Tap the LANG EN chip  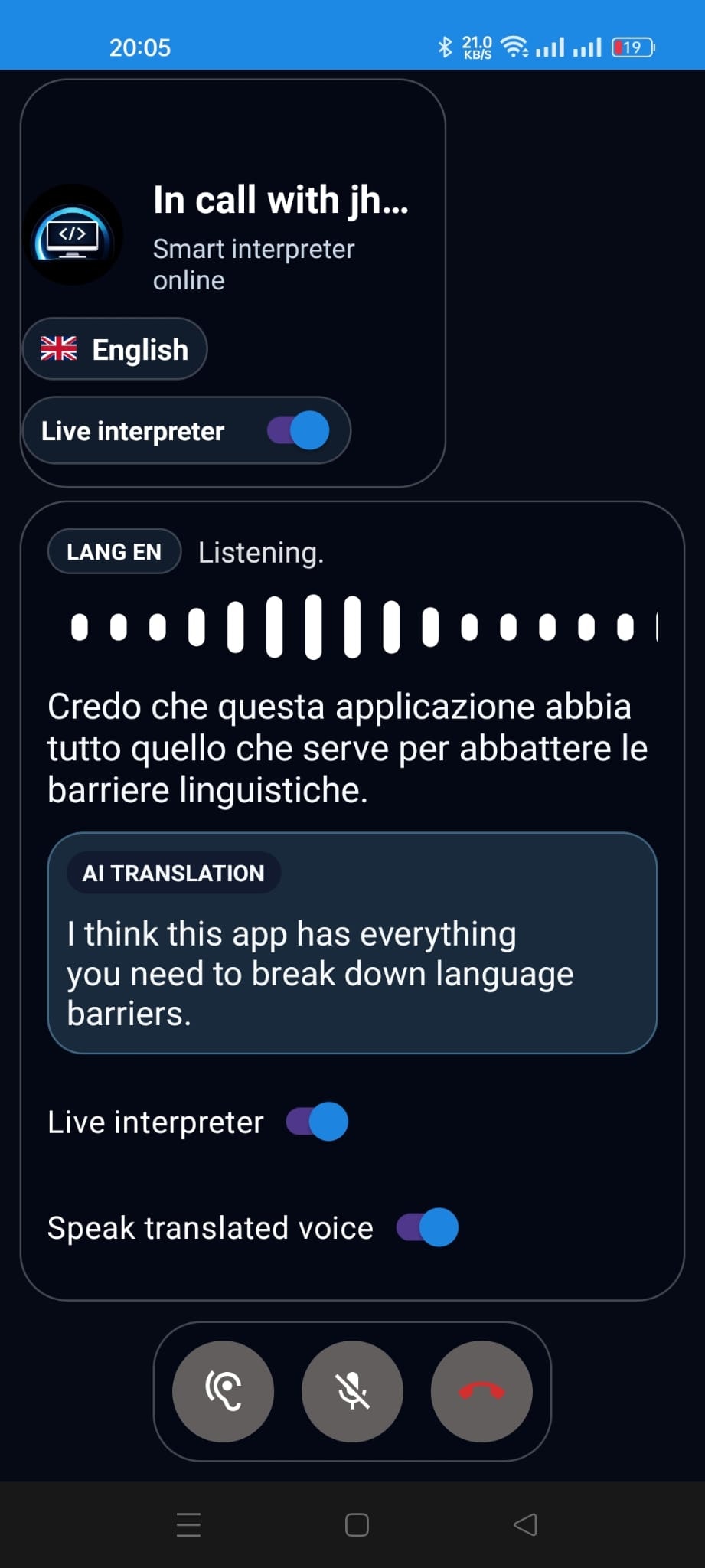coord(114,552)
